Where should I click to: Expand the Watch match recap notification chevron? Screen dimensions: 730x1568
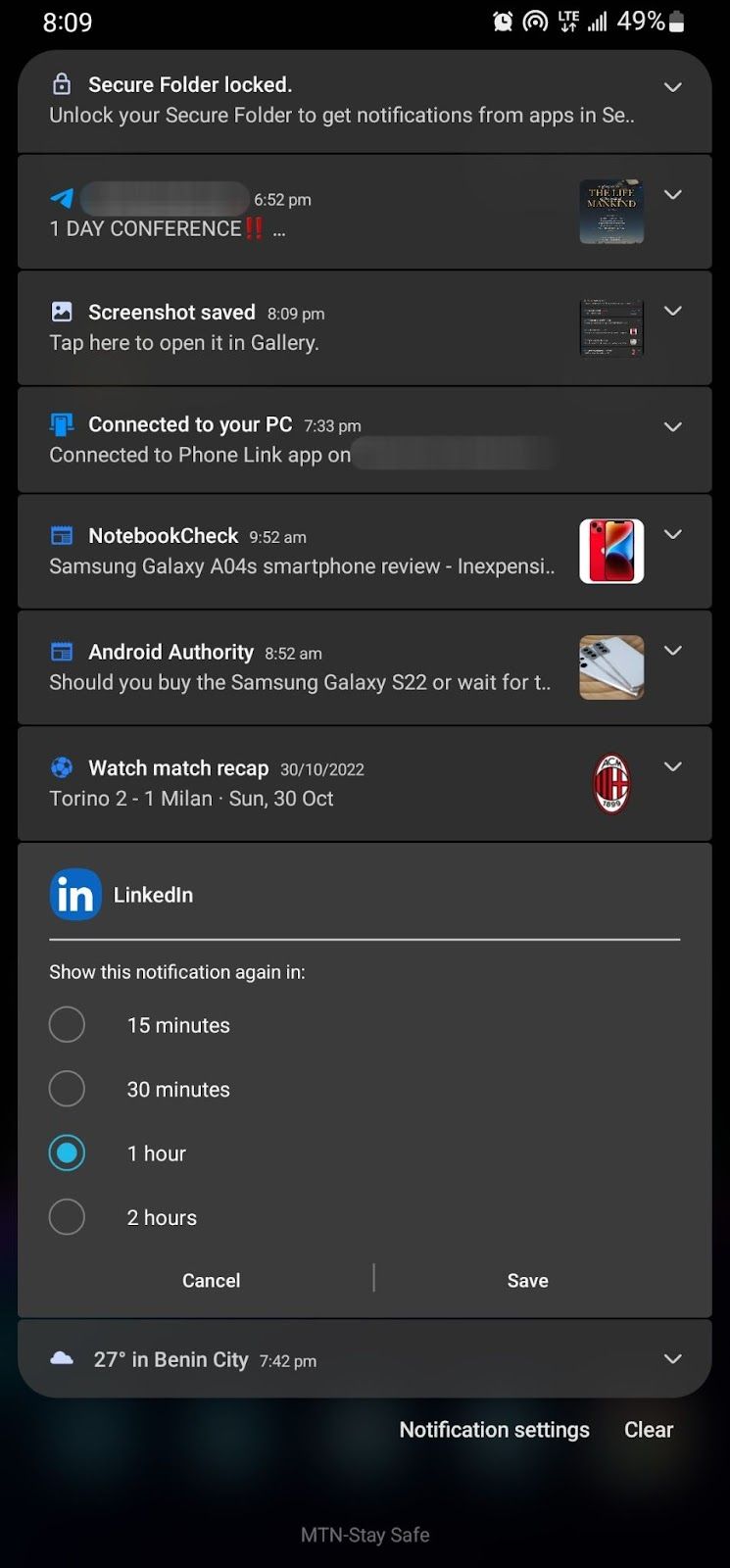(673, 766)
